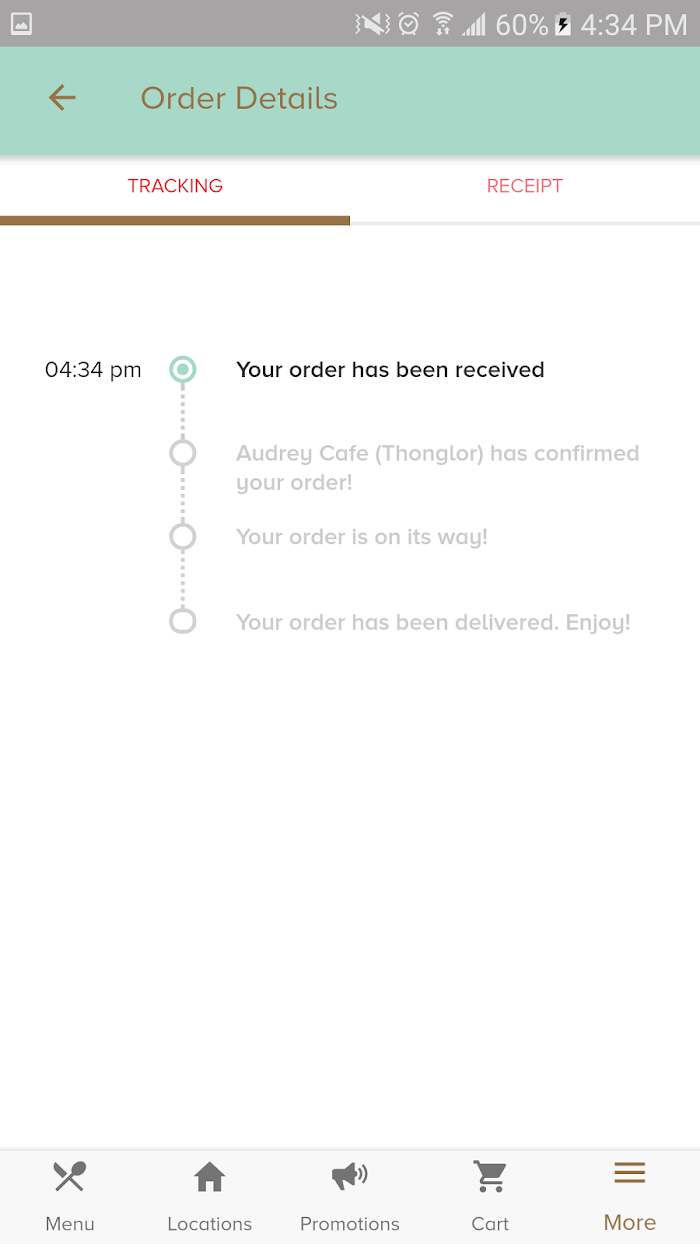This screenshot has width=700, height=1244.
Task: Go back from Order Details
Action: point(62,98)
